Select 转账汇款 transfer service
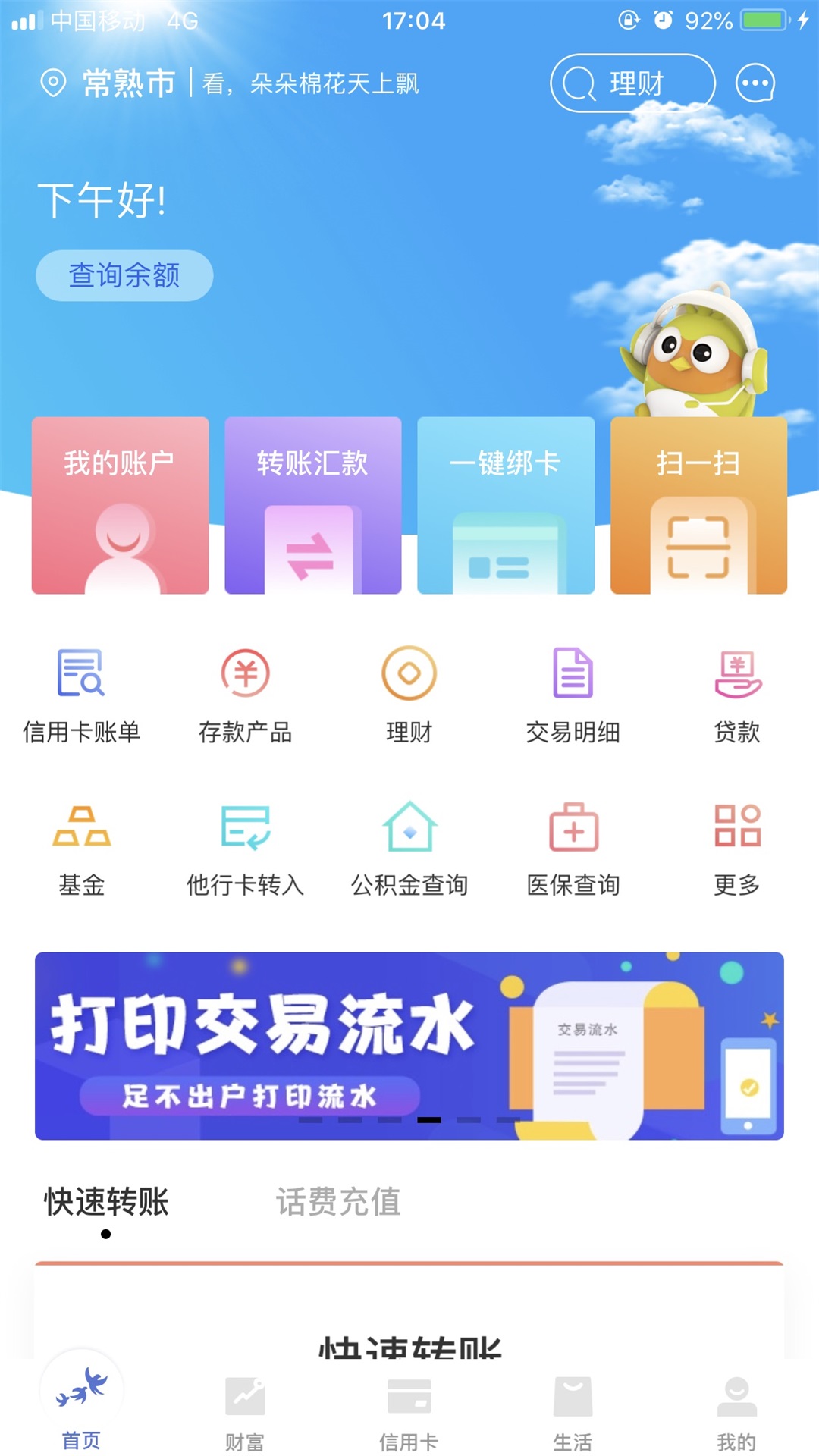Image resolution: width=819 pixels, height=1456 pixels. (x=312, y=504)
